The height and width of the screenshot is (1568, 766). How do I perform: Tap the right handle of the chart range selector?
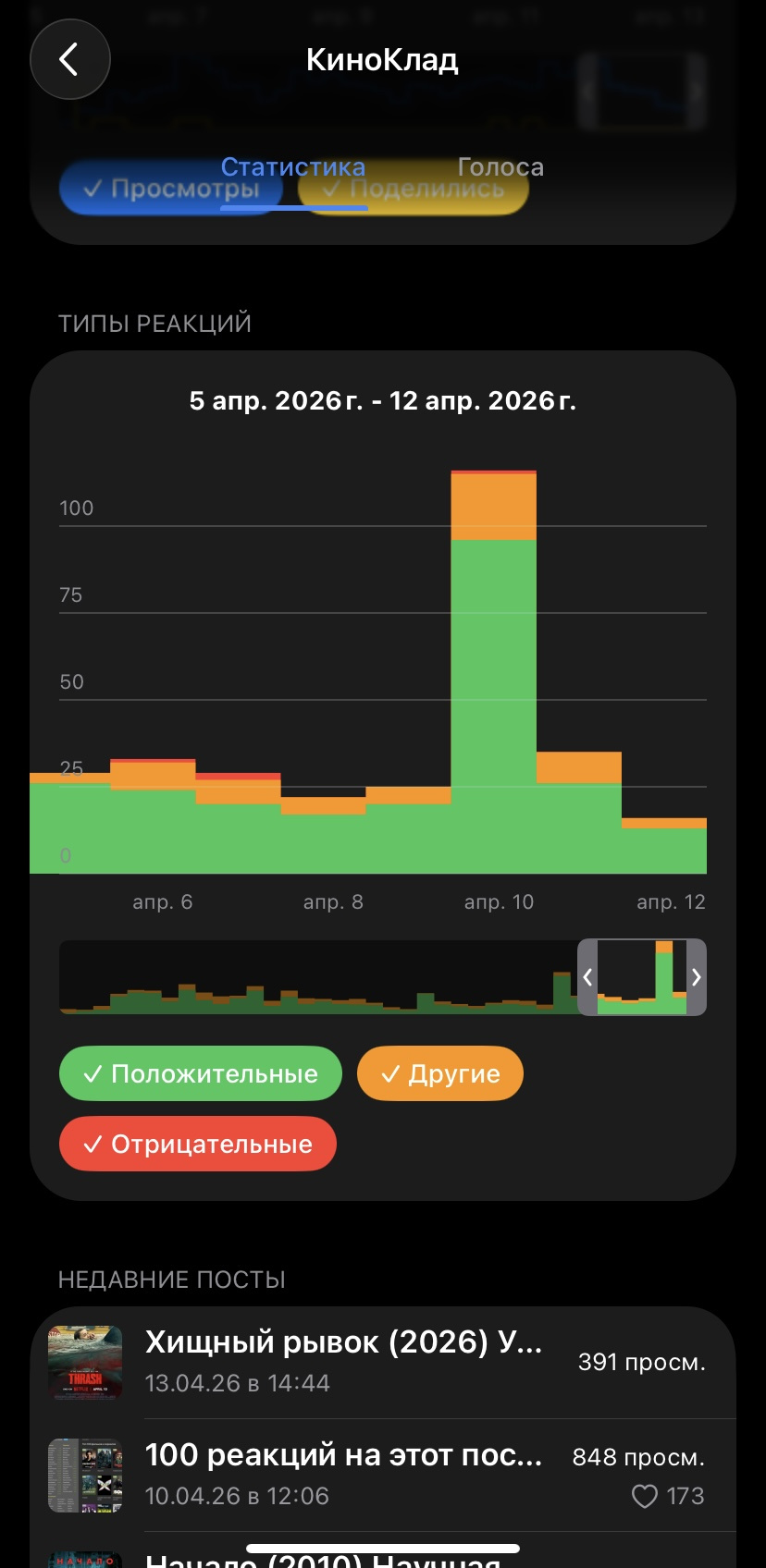click(697, 977)
